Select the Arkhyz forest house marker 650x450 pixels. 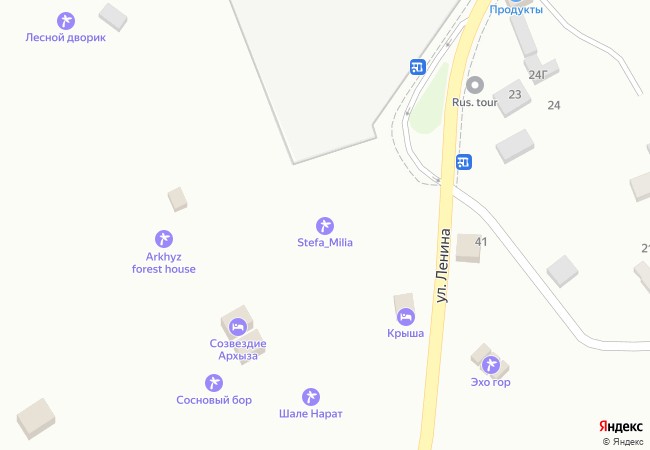tap(164, 239)
